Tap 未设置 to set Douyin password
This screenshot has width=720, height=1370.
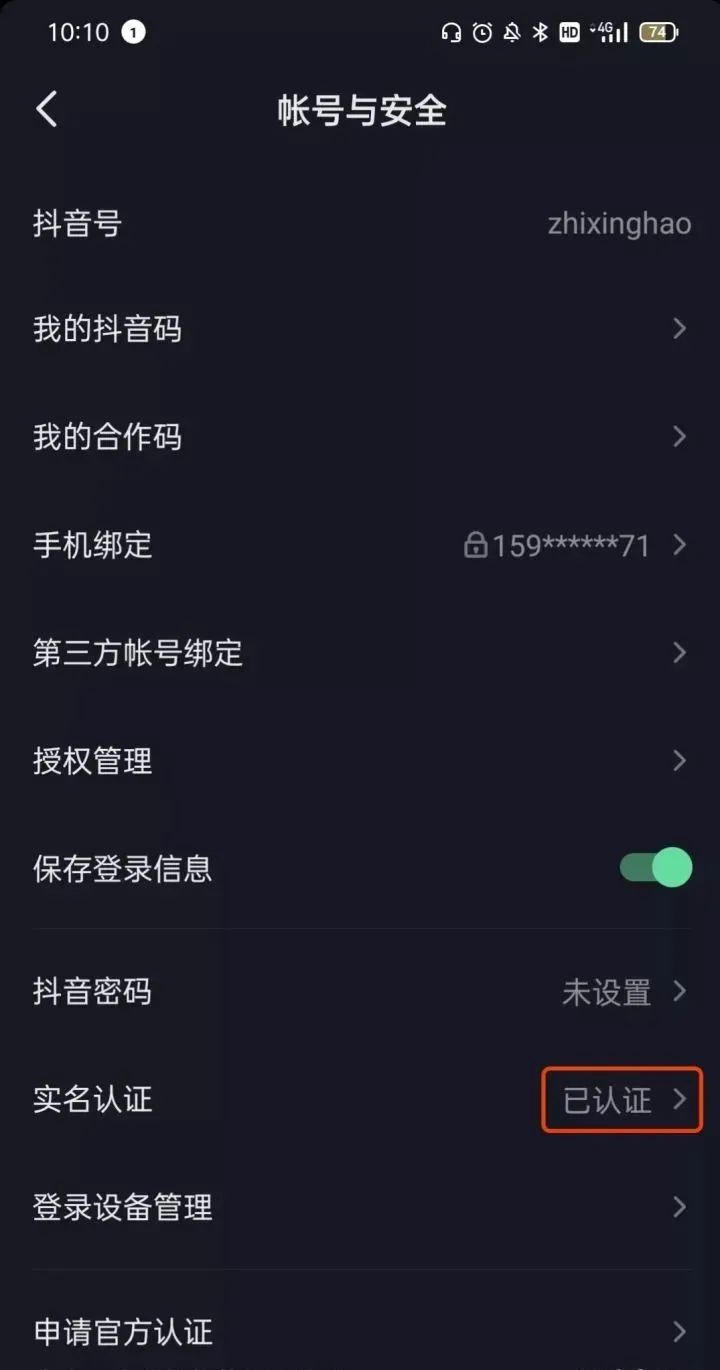(607, 991)
